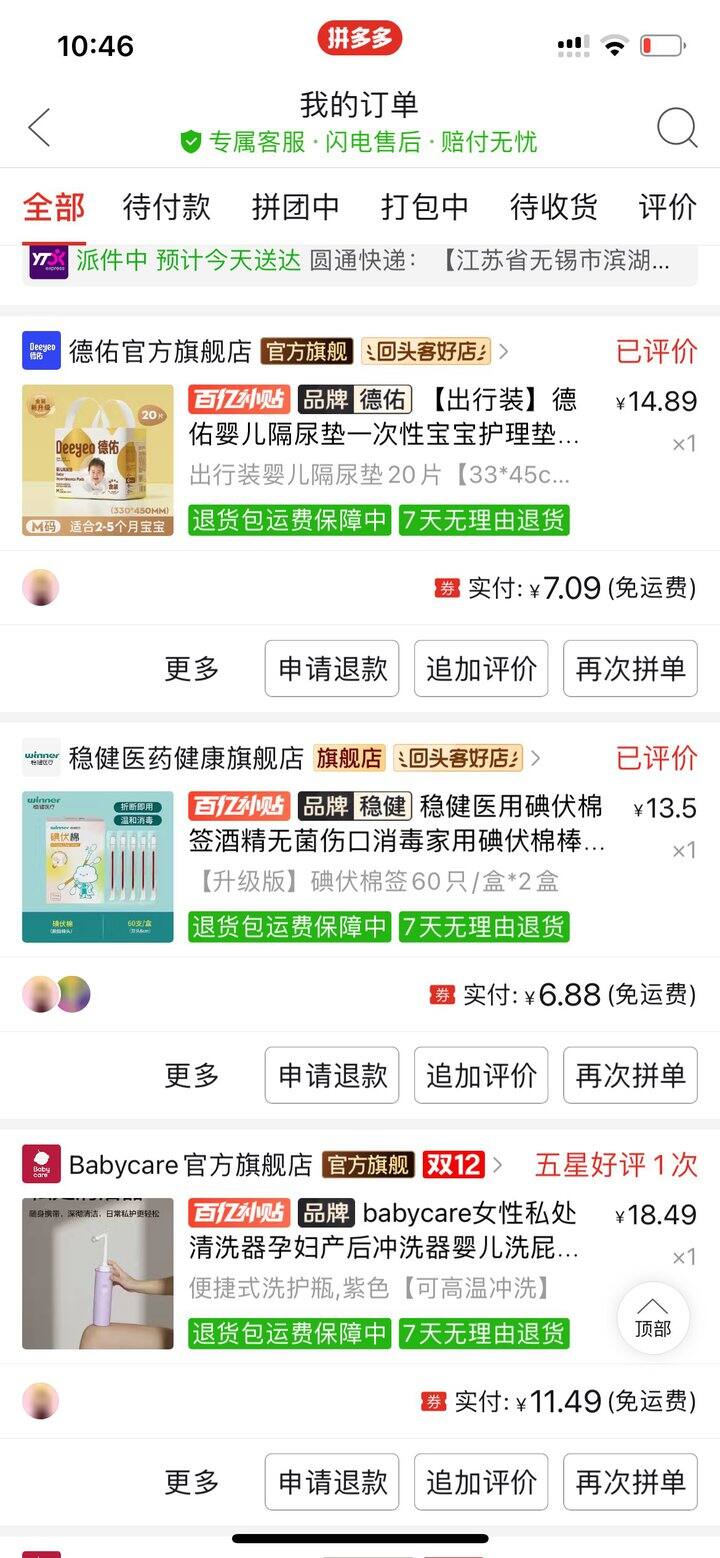This screenshot has height=1558, width=720.
Task: Open the 德佑 婴儿隔尿垫 product image
Action: click(98, 460)
